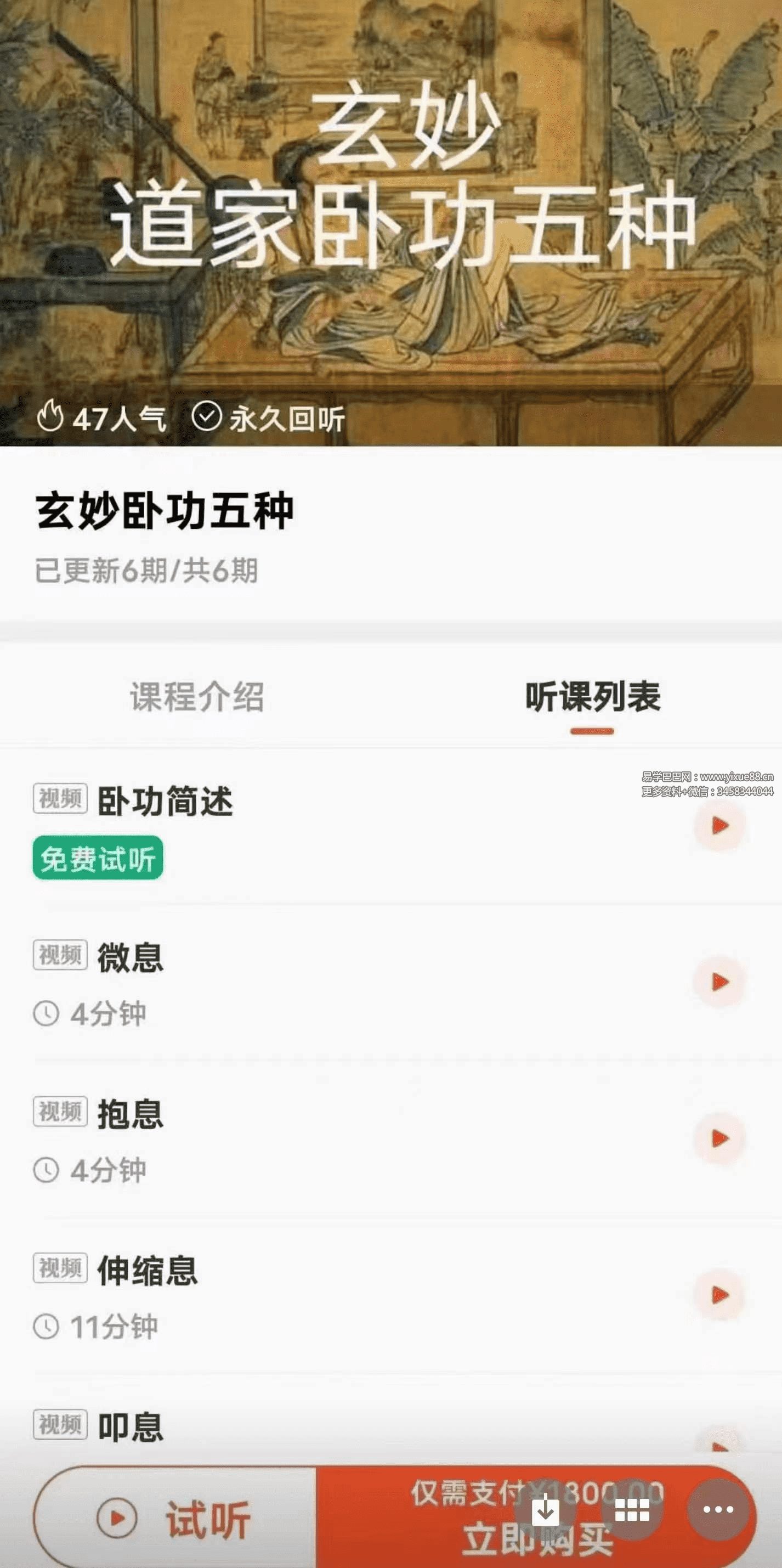This screenshot has height=1568, width=782.
Task: Open the three-dot more menu
Action: (718, 1509)
